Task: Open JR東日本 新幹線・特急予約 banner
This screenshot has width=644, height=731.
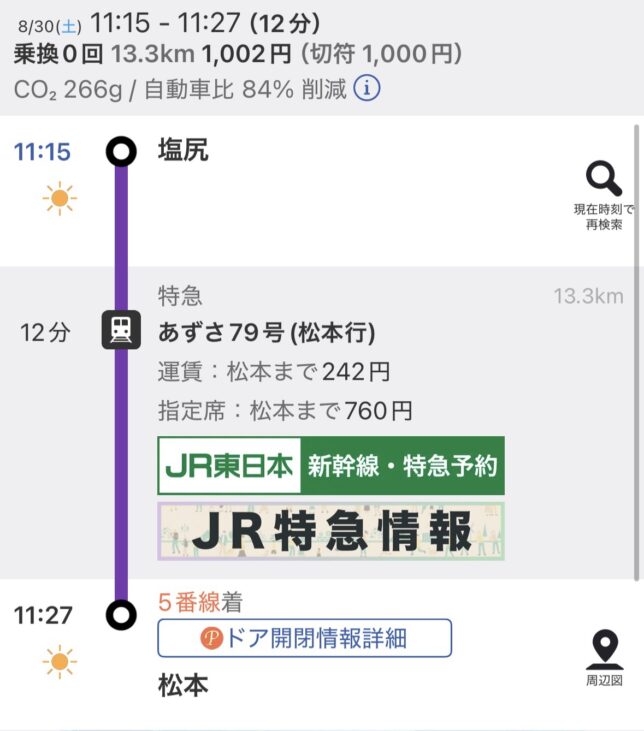Action: 331,466
